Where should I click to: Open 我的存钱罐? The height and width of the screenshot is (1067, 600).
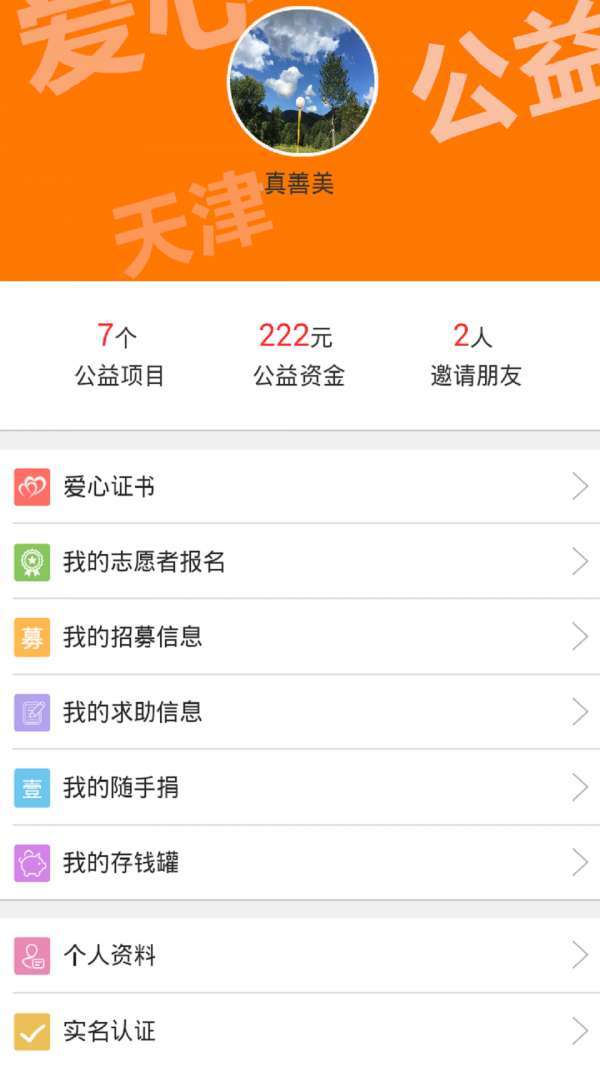click(x=300, y=863)
